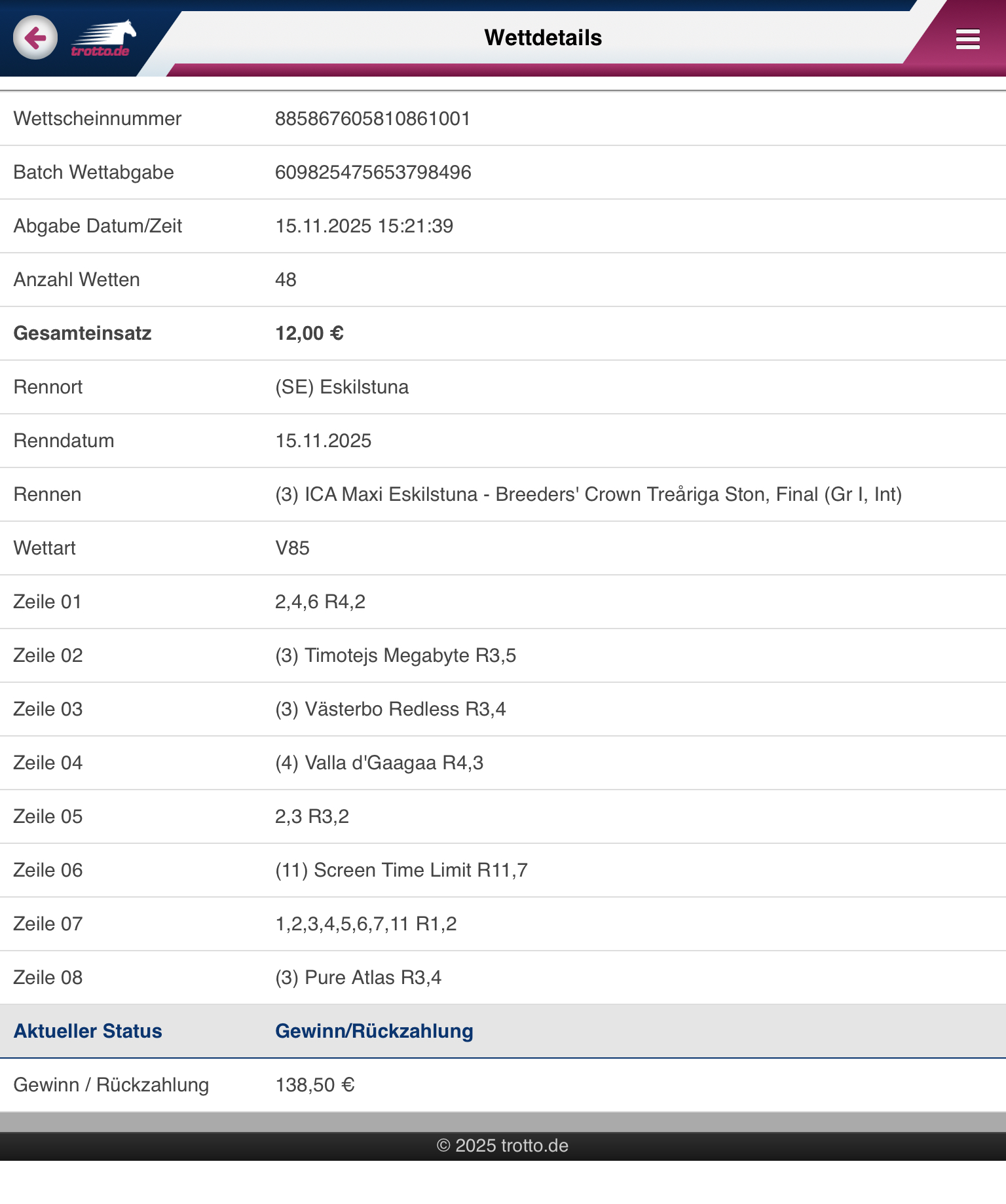Tap the trotto.de logo
Viewport: 1006px width, 1204px height.
coord(103,39)
